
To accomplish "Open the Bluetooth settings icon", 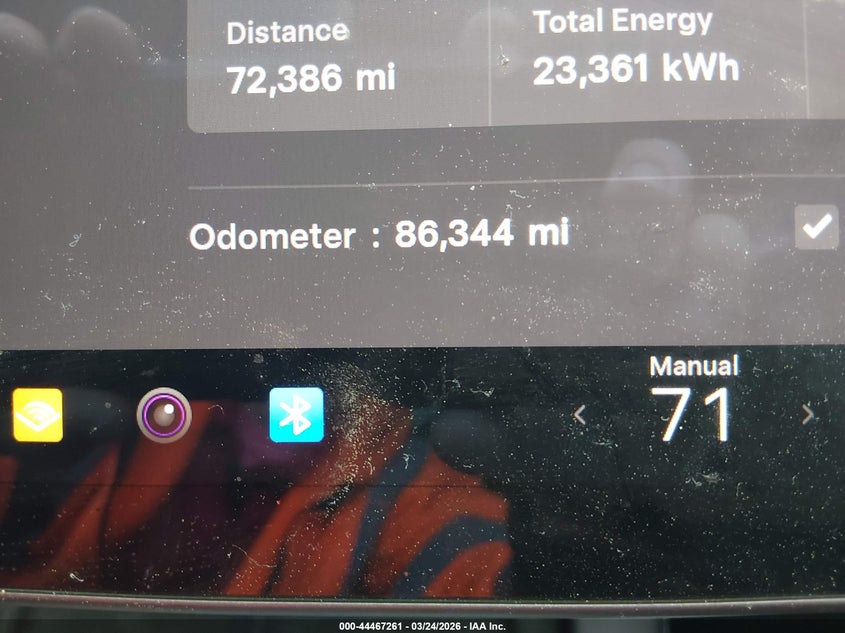I will 296,415.
